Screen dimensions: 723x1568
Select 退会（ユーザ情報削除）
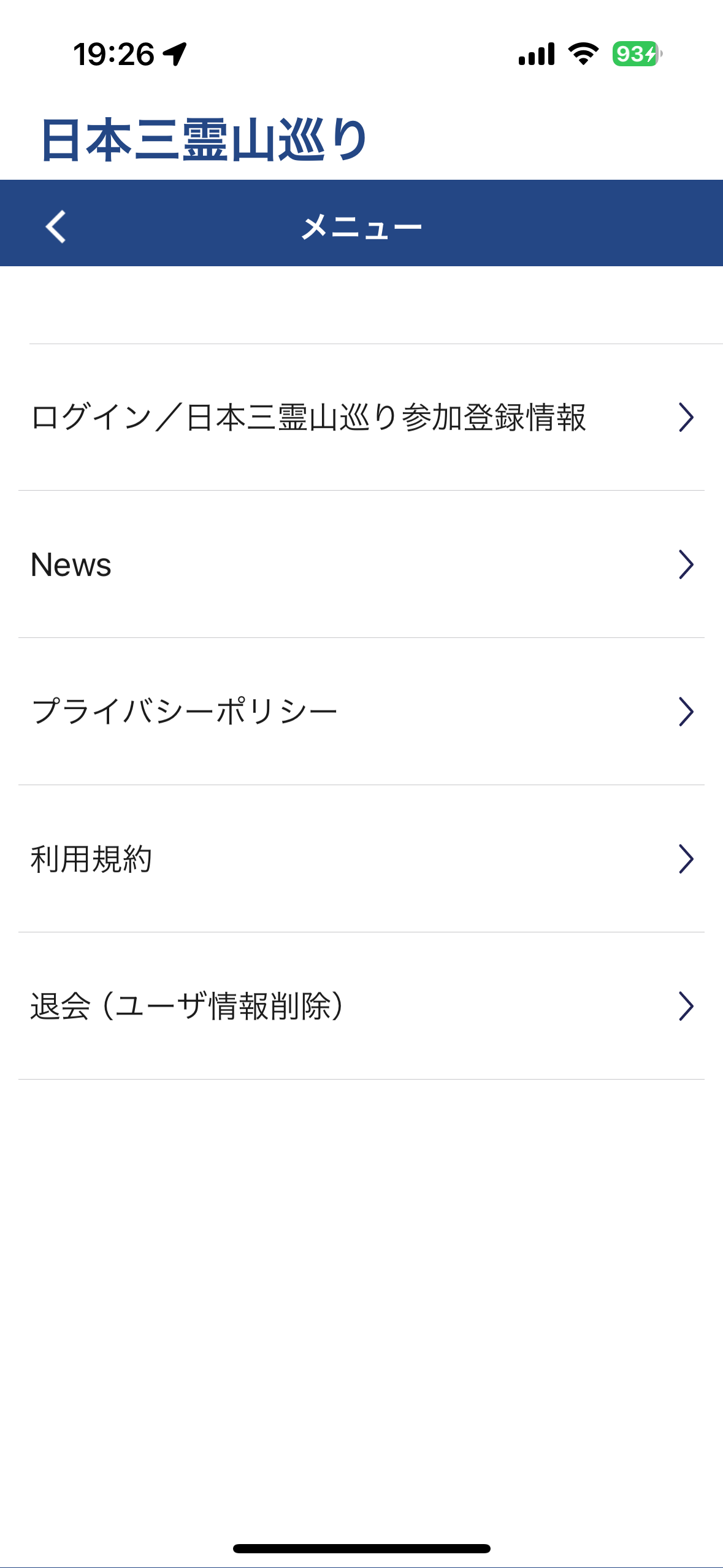click(361, 1006)
